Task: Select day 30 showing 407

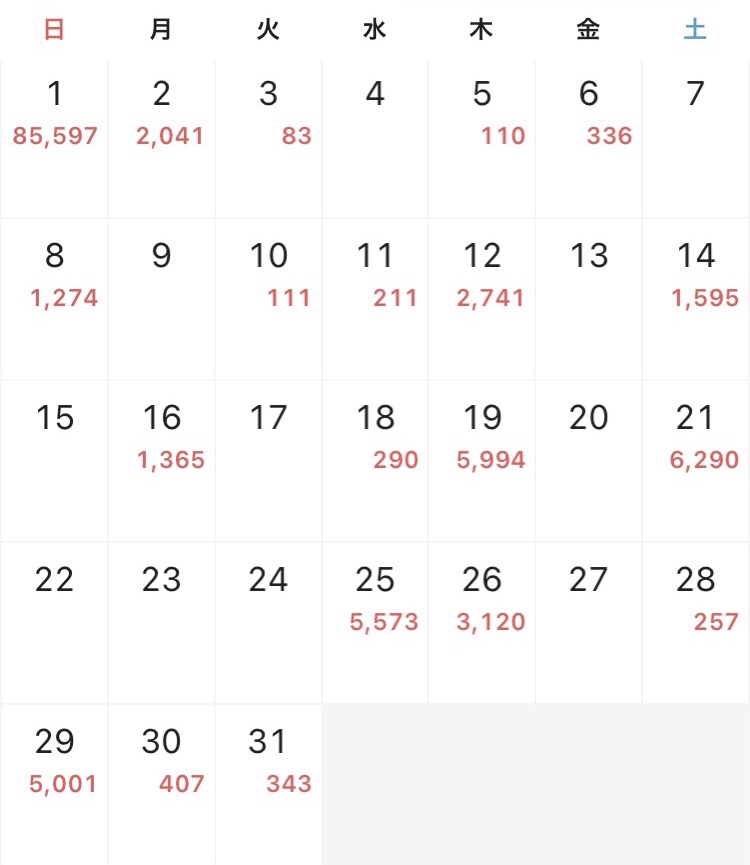Action: [161, 784]
